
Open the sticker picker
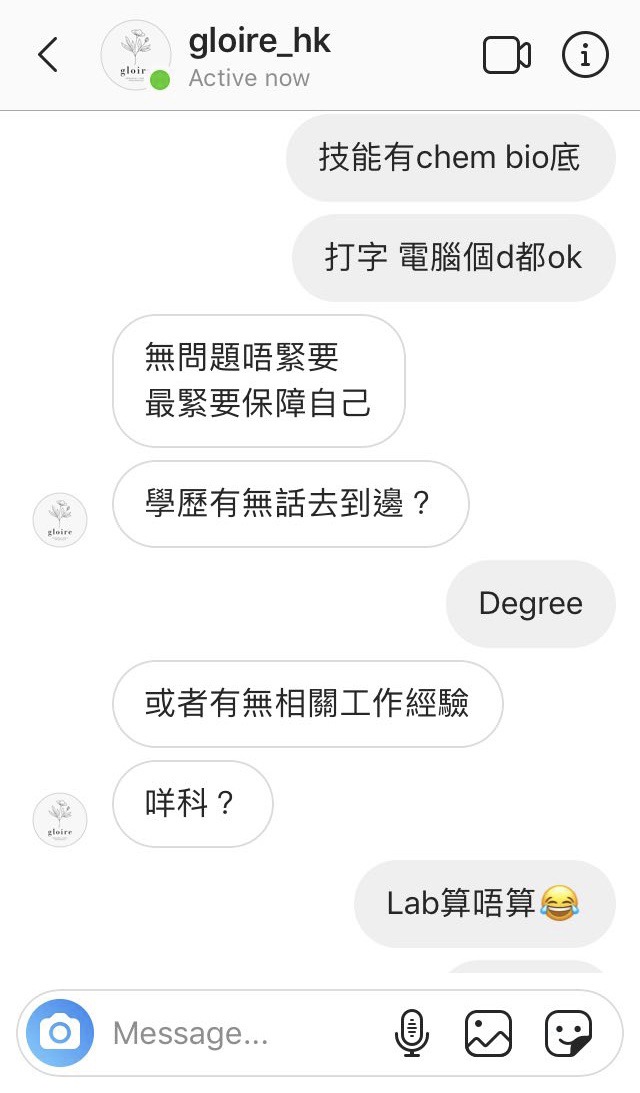[x=568, y=1032]
